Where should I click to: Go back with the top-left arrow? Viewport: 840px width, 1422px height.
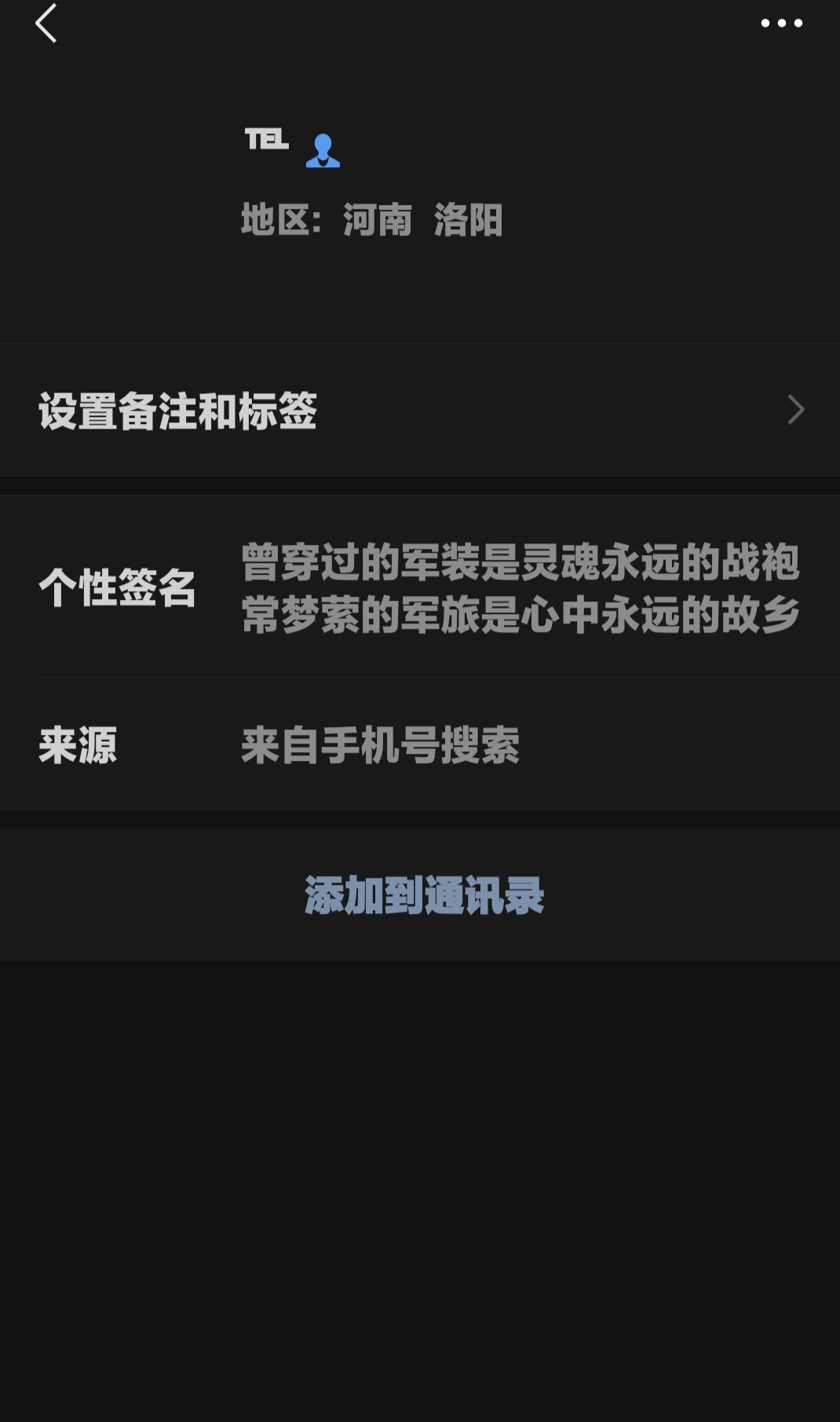pos(46,23)
